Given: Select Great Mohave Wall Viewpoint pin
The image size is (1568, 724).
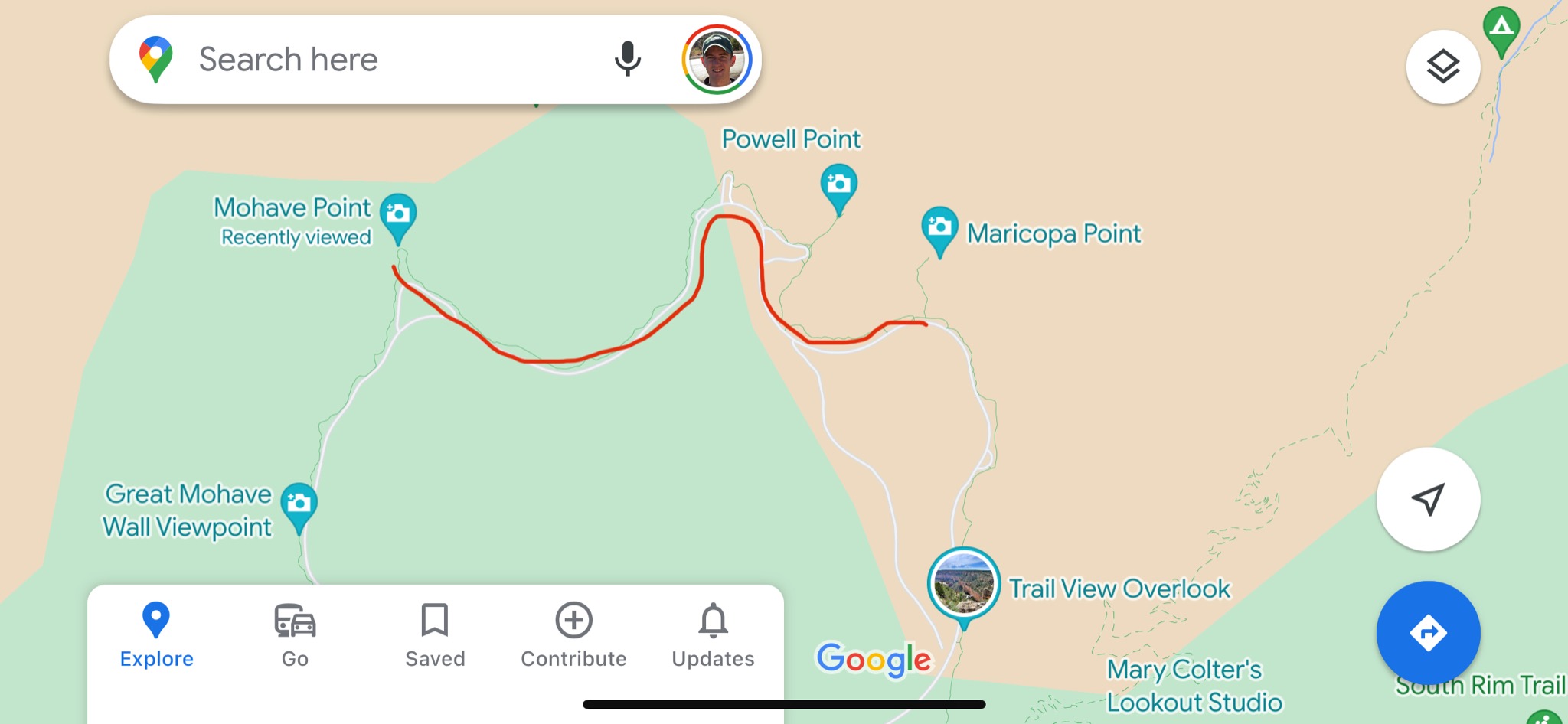Looking at the screenshot, I should (299, 504).
